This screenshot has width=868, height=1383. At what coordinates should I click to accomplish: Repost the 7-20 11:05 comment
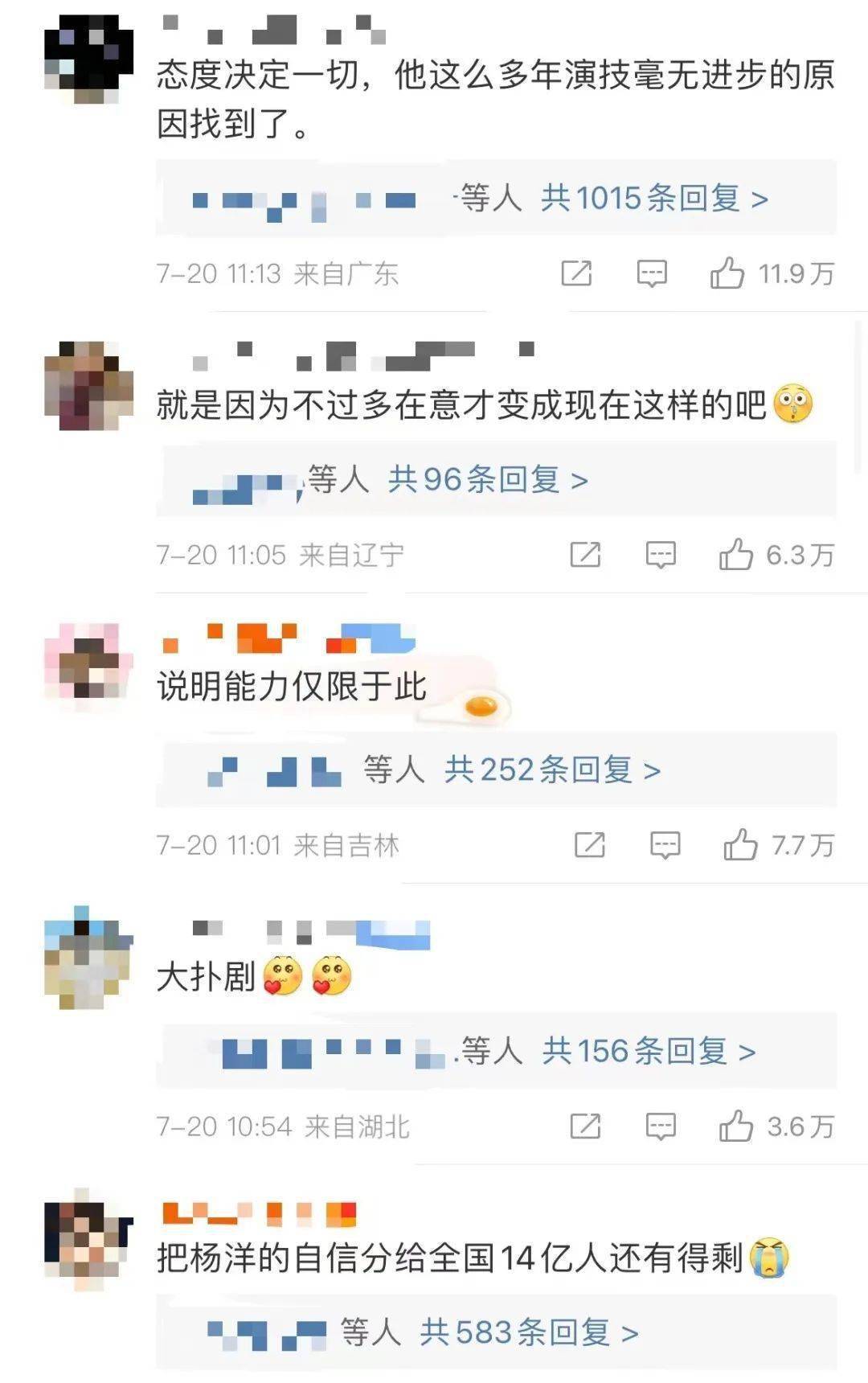[585, 555]
